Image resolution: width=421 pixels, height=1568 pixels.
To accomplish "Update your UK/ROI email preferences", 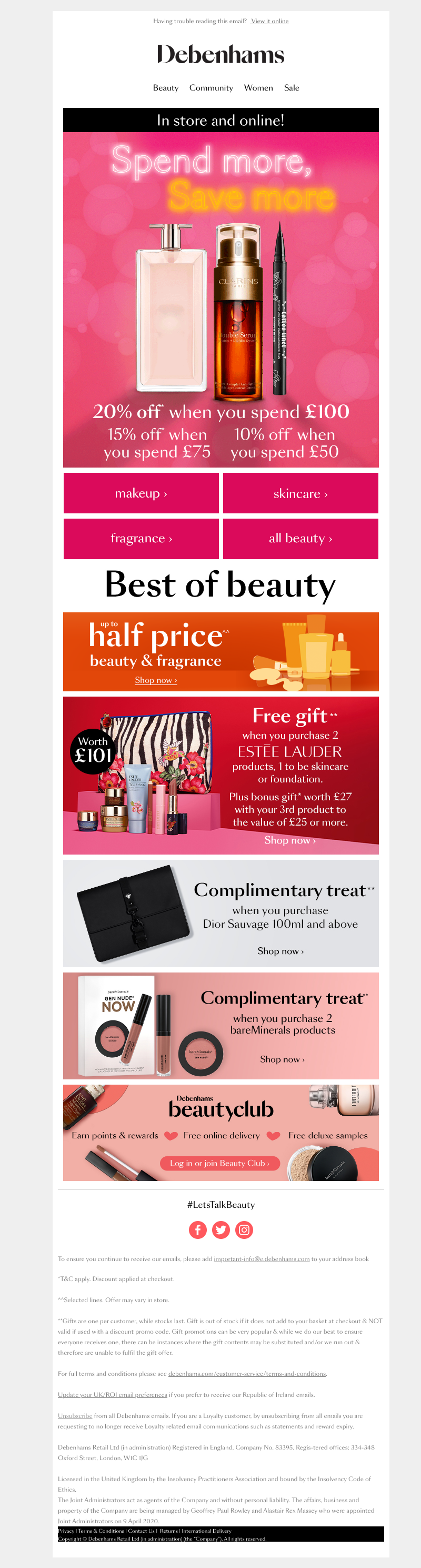I will 112,1395.
